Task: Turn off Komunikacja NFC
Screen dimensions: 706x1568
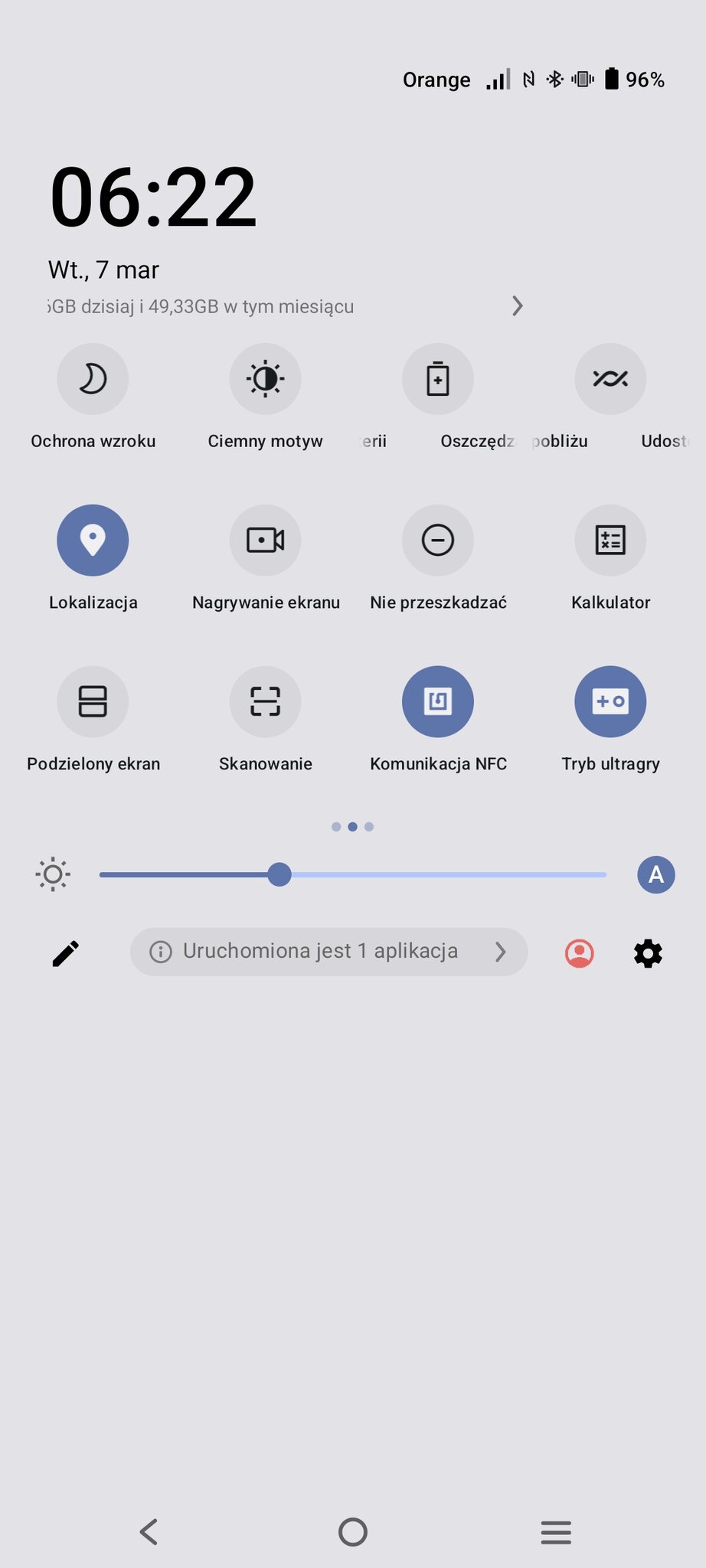Action: [x=438, y=701]
